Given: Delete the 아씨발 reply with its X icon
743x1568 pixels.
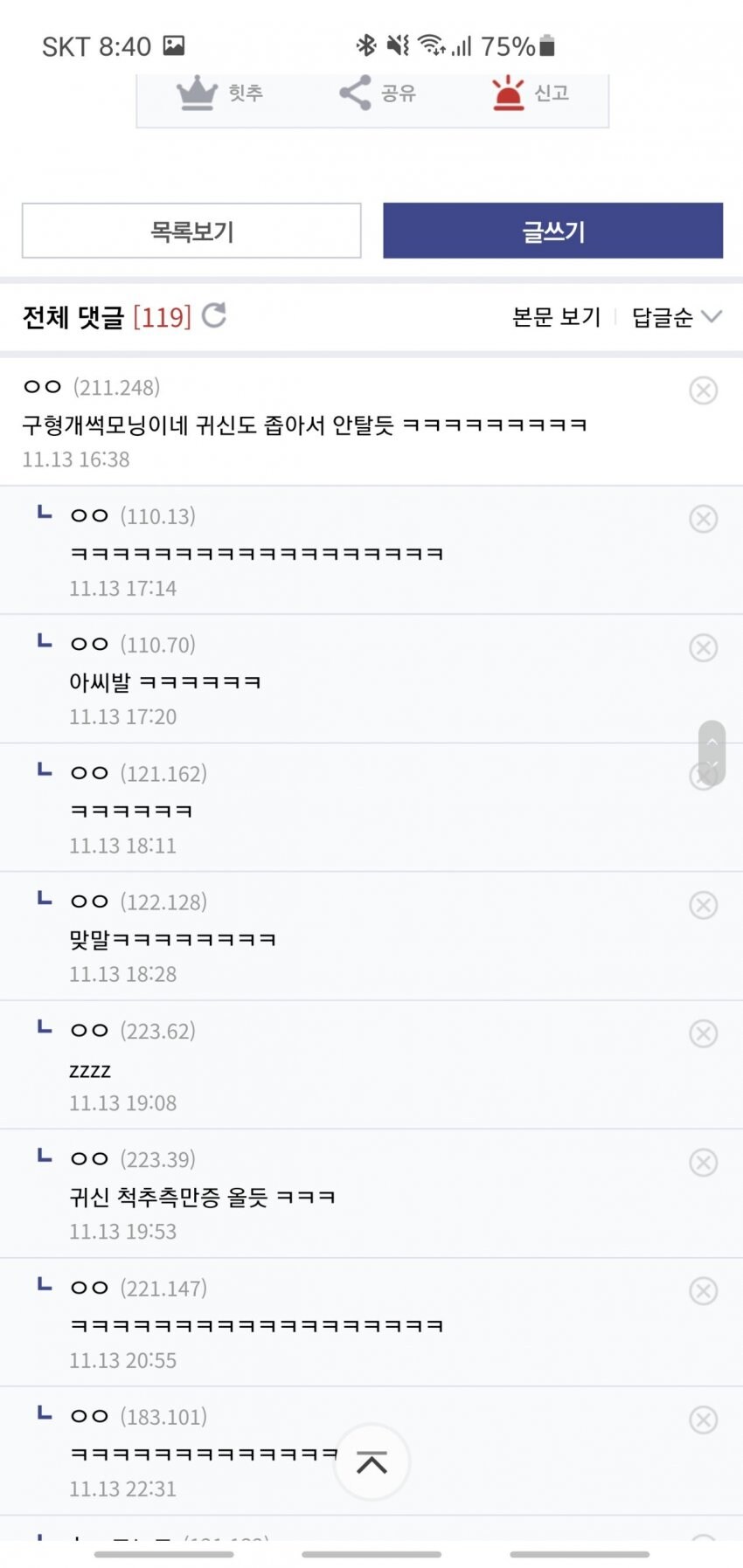Looking at the screenshot, I should point(704,648).
